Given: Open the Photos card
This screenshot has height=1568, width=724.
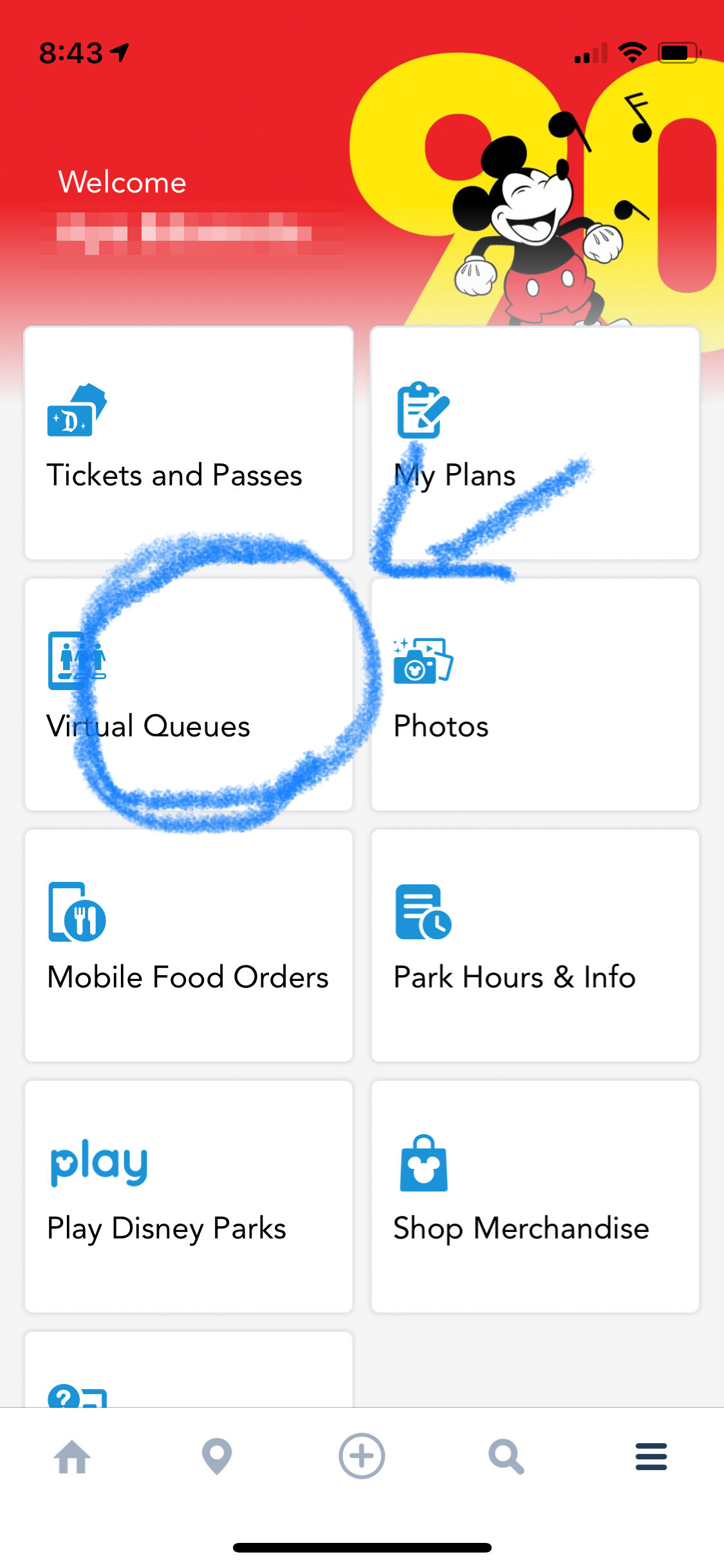Looking at the screenshot, I should (534, 695).
